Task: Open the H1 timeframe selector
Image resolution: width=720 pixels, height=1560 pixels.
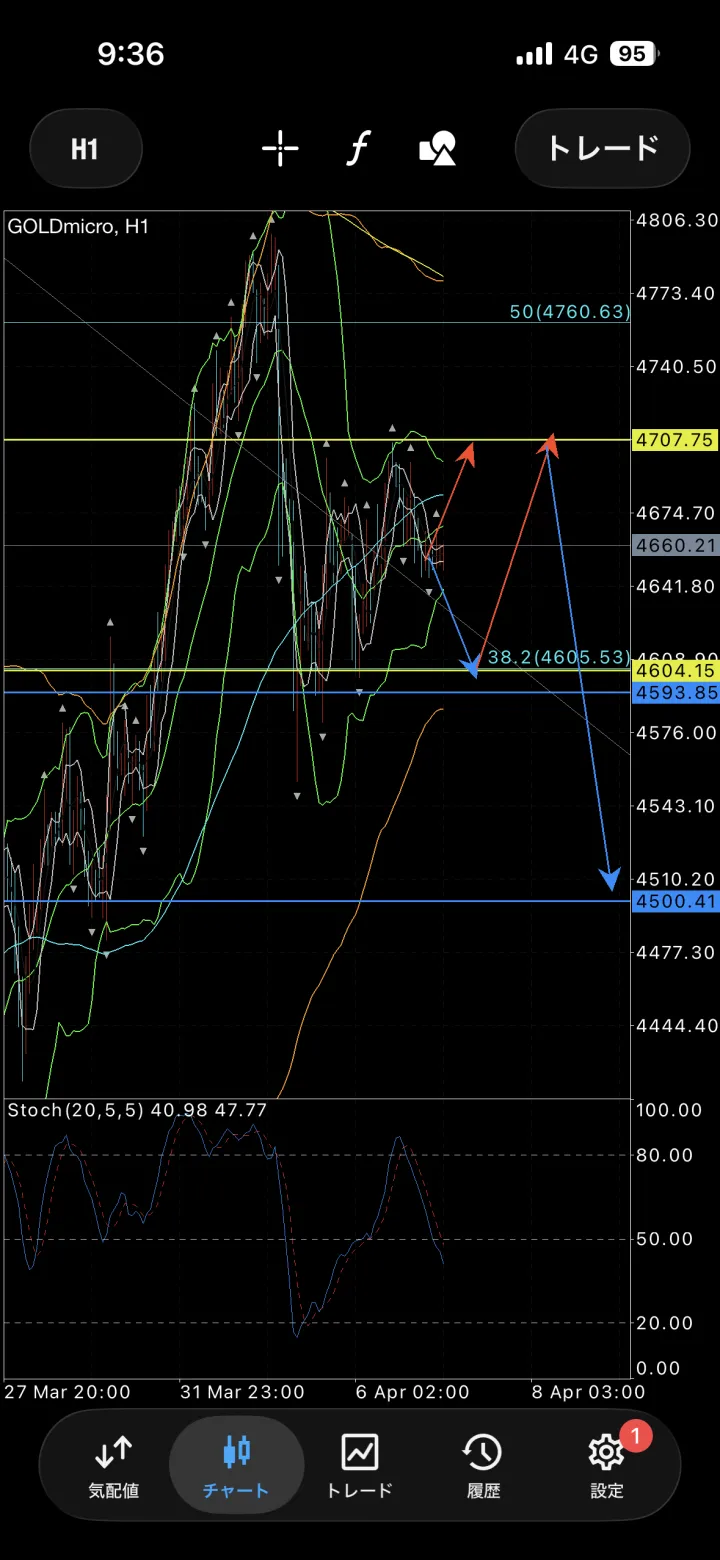Action: pyautogui.click(x=85, y=149)
